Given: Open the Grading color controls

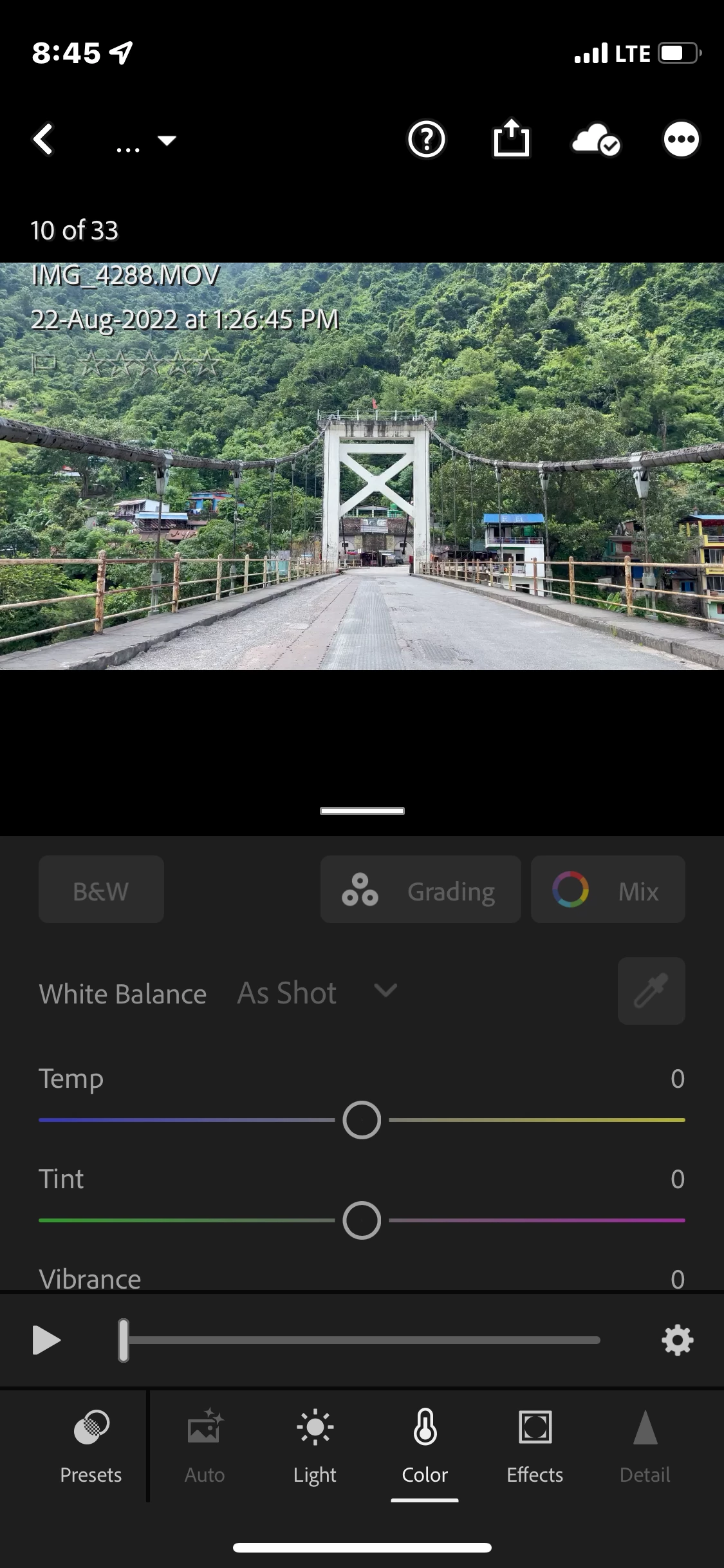Looking at the screenshot, I should 420,890.
